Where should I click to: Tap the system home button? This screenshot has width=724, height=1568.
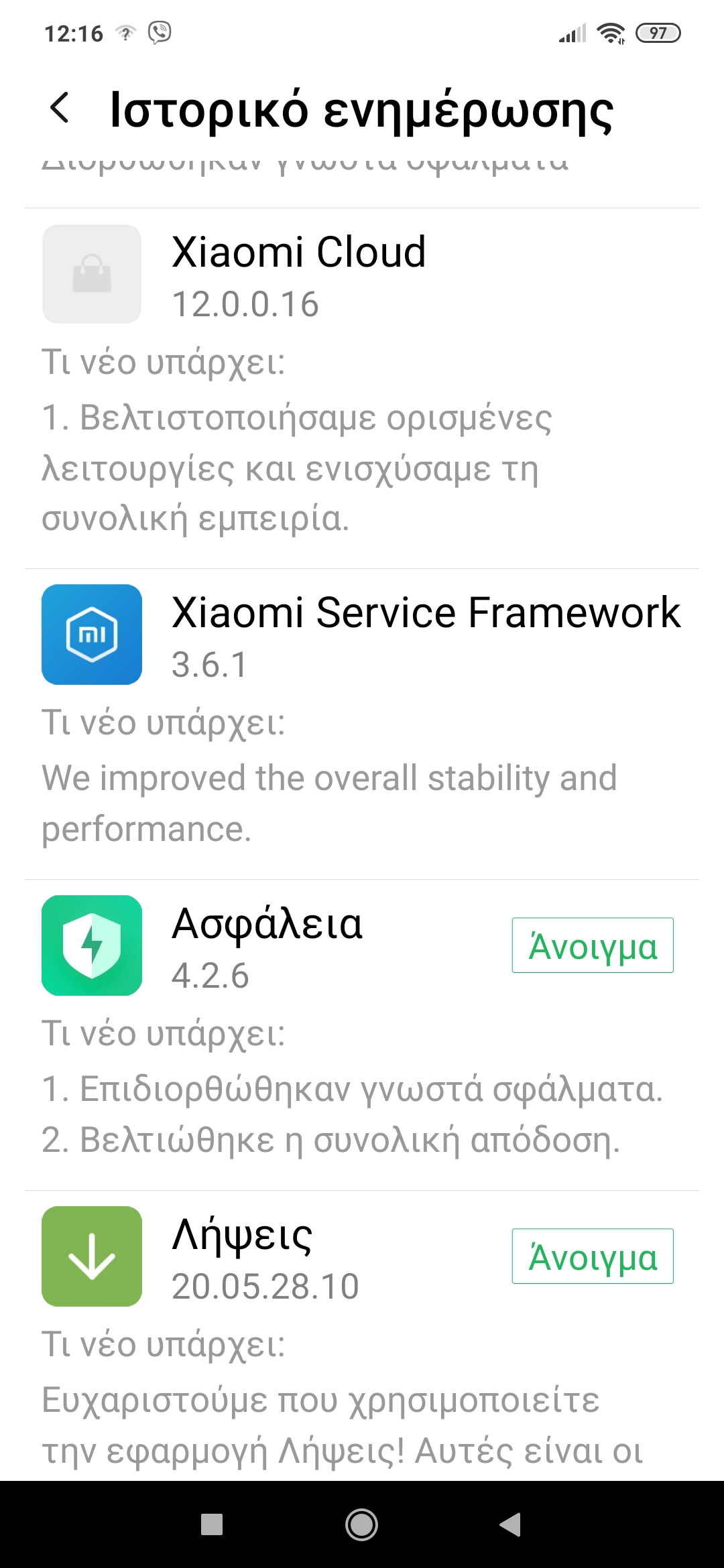coord(361,1524)
